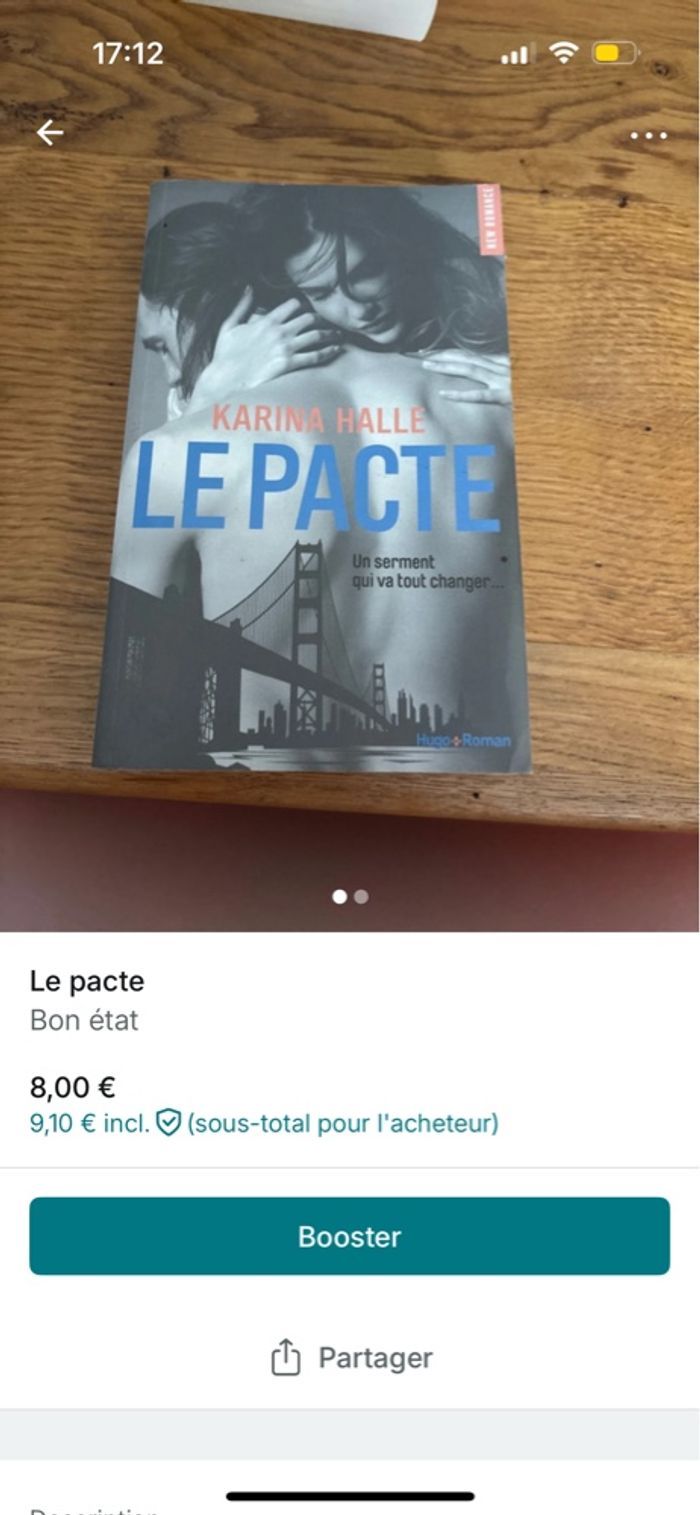This screenshot has height=1515, width=700.
Task: Tap the Booster button
Action: click(x=349, y=1236)
